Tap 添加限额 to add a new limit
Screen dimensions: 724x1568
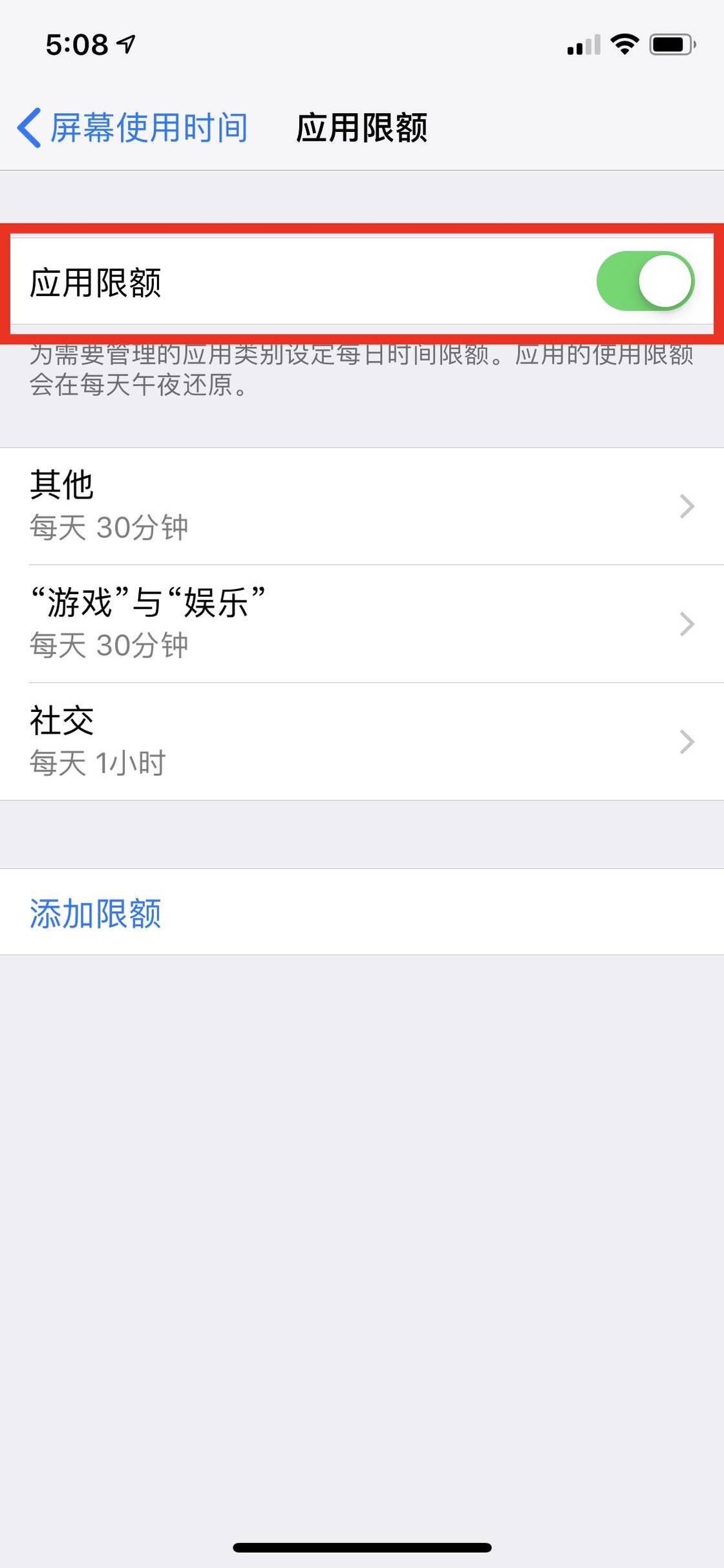click(x=96, y=914)
